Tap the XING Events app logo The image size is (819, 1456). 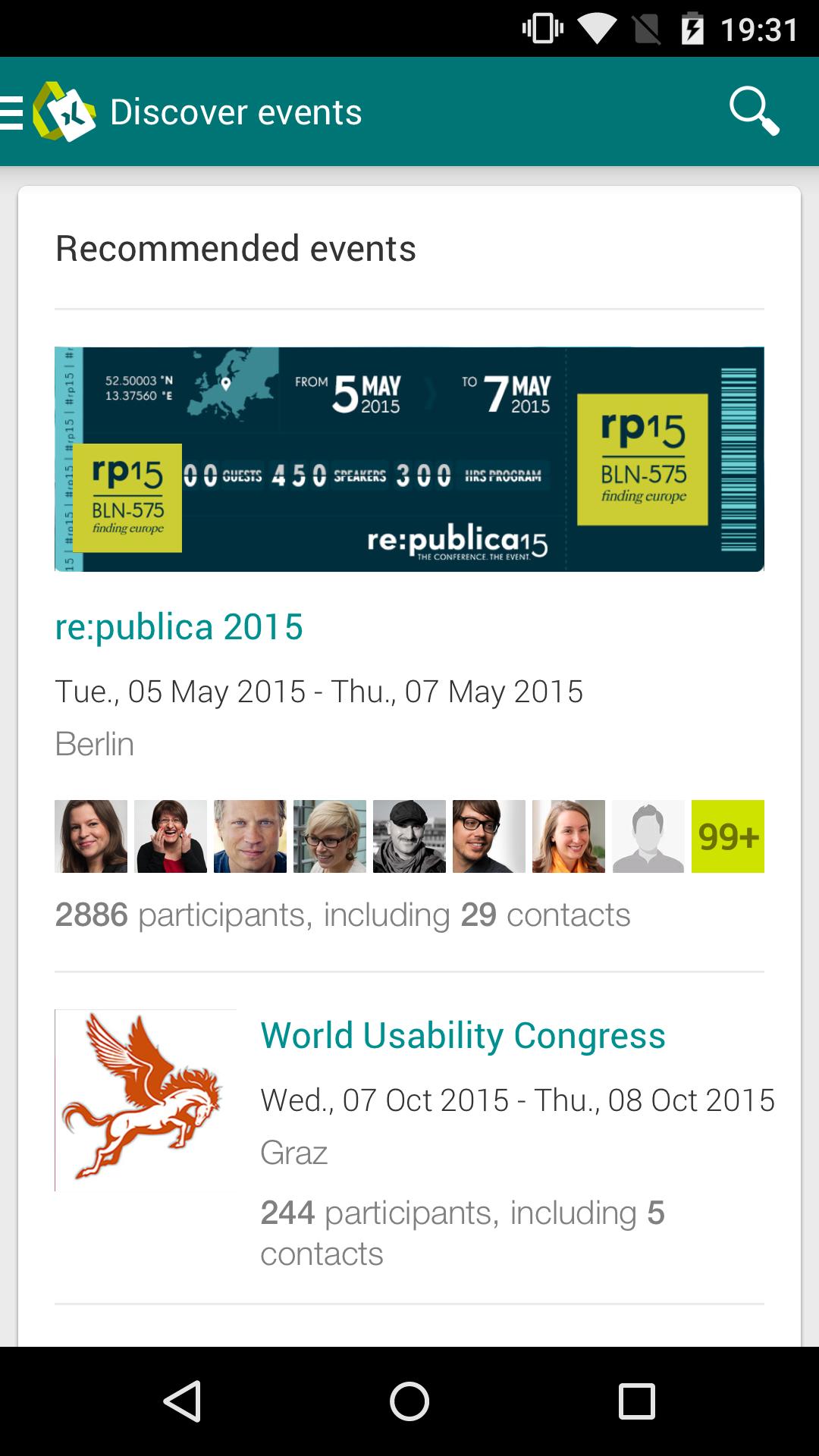(x=64, y=110)
